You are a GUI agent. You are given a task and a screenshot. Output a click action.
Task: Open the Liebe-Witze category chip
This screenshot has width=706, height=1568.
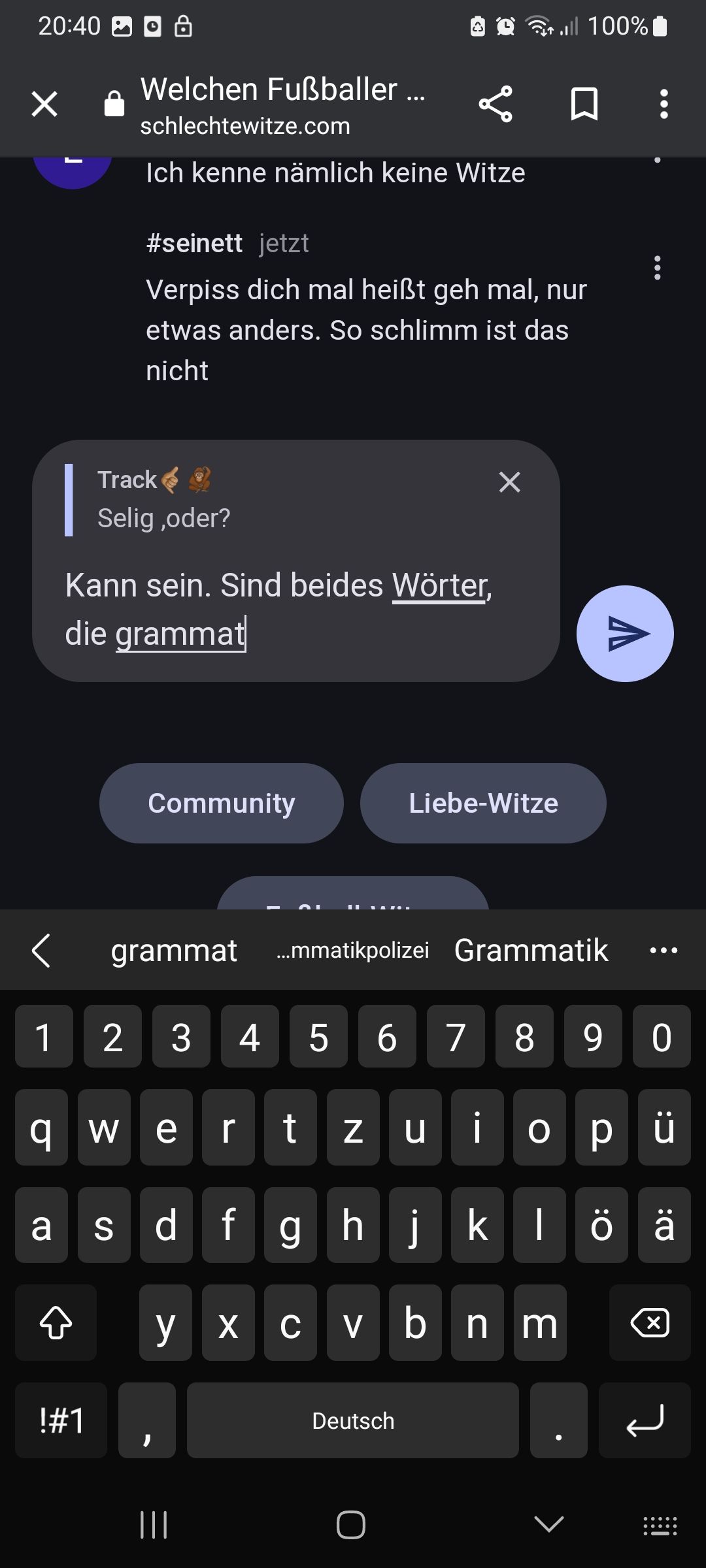[x=483, y=803]
